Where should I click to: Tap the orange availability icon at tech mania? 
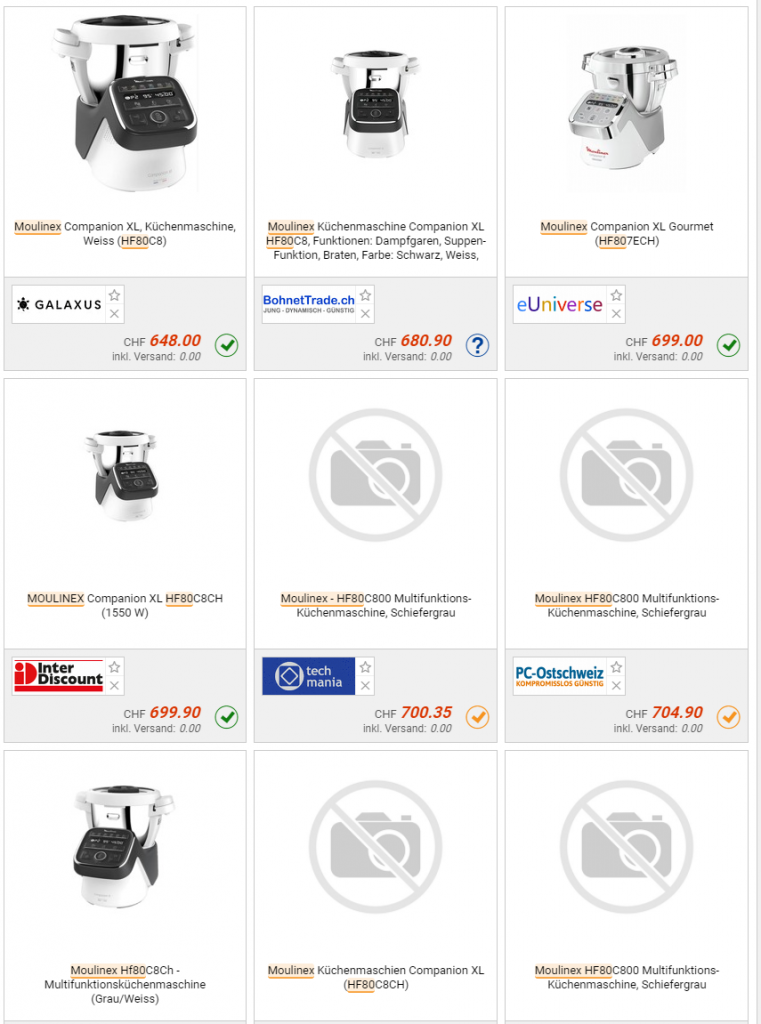pos(477,717)
